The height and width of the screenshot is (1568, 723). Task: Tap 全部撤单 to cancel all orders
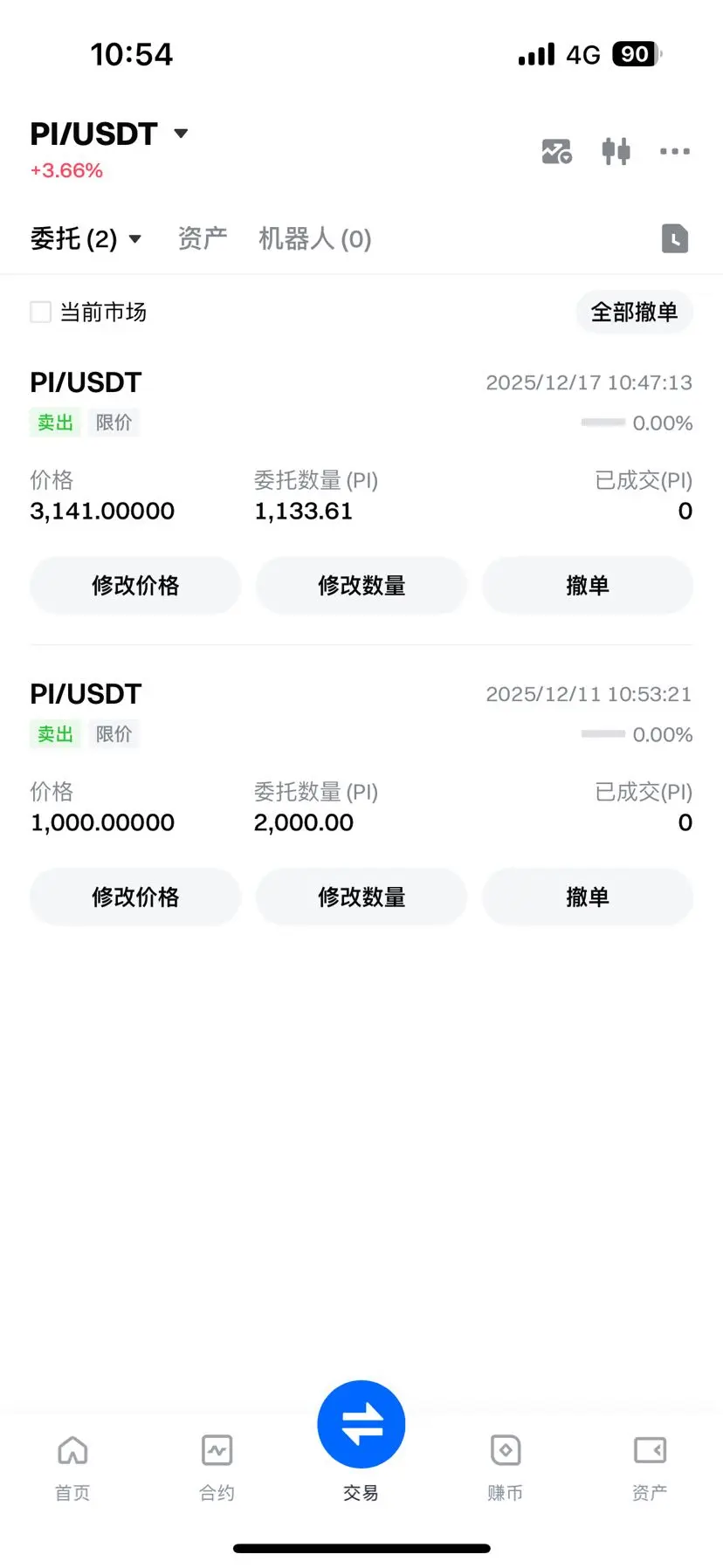coord(634,312)
